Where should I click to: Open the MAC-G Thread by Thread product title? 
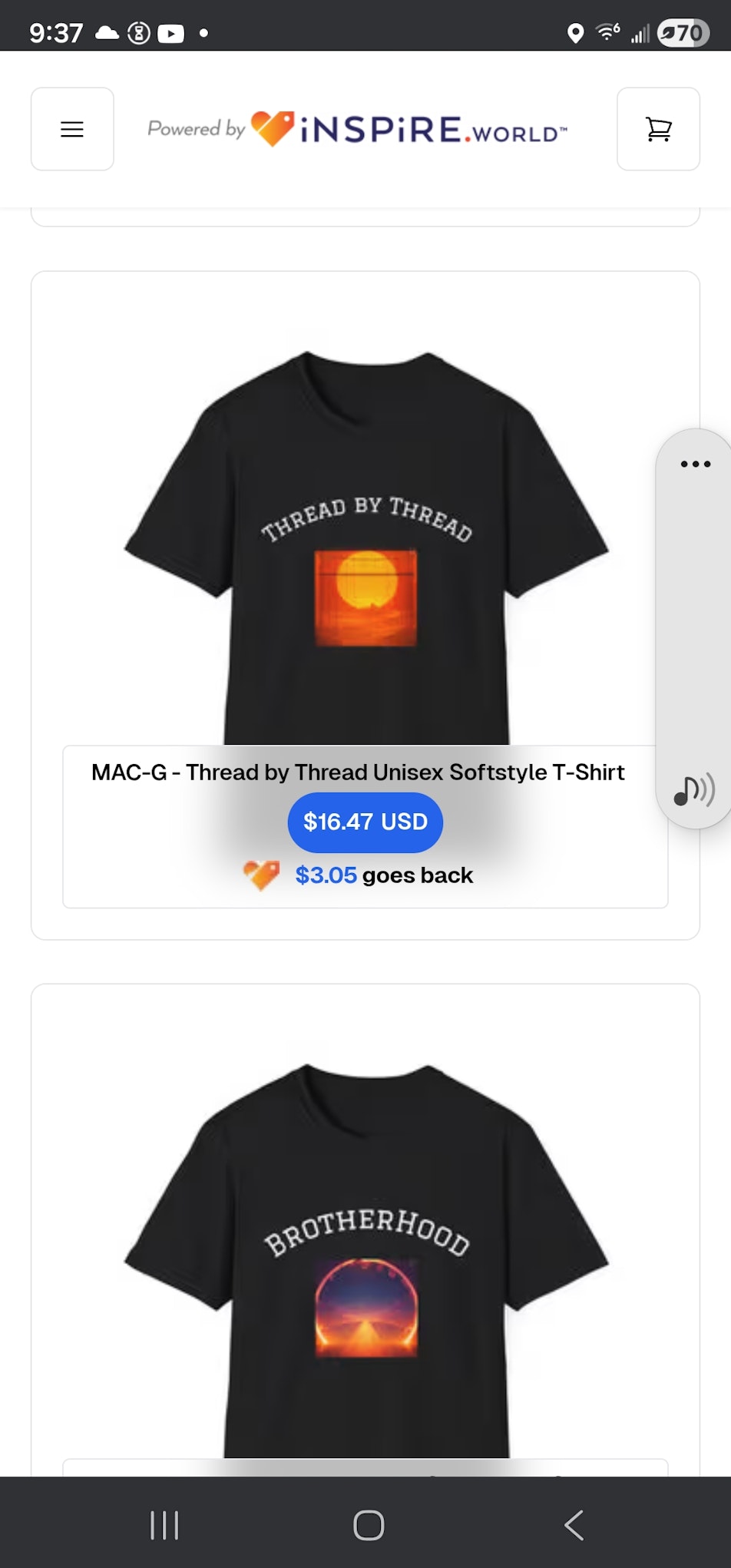tap(358, 772)
